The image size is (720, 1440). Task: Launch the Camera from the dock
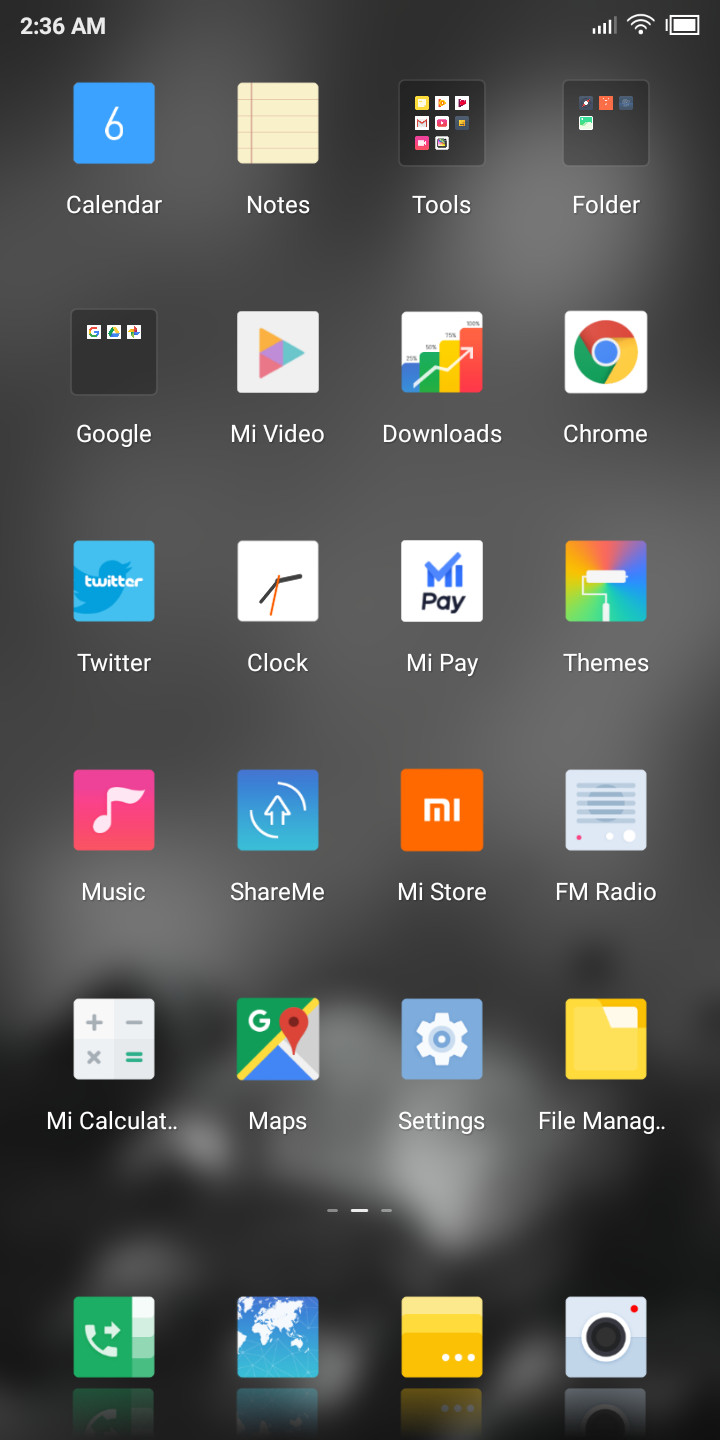pos(606,1337)
